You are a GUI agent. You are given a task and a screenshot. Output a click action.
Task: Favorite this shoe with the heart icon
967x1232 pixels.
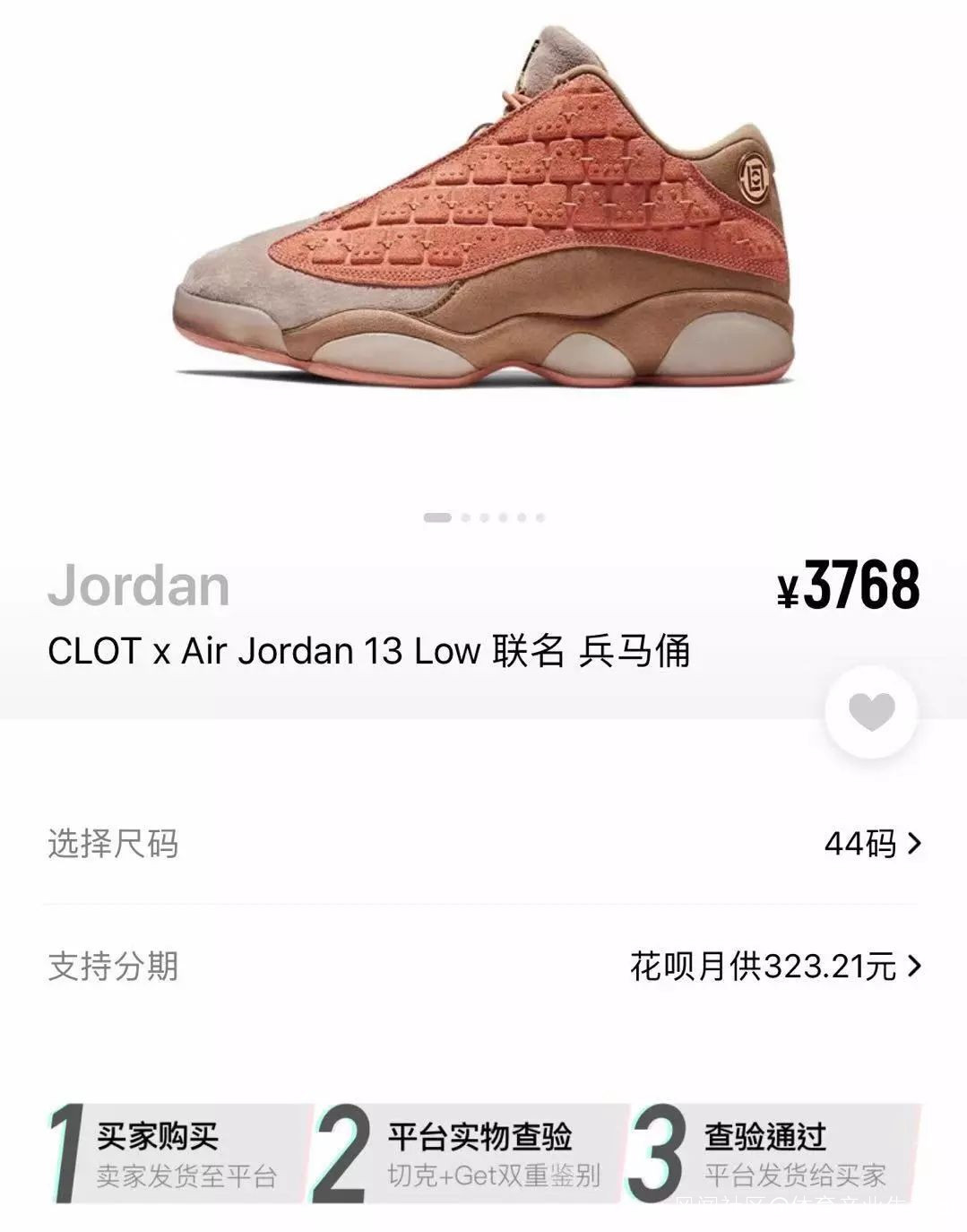871,713
